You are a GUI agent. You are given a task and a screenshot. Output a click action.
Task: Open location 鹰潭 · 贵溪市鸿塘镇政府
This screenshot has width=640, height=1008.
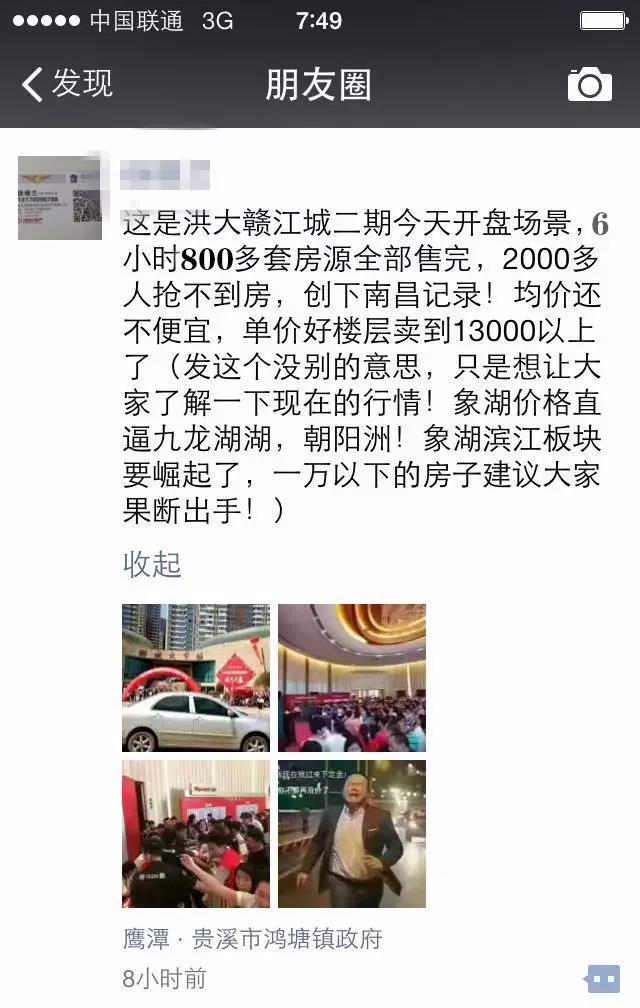[x=252, y=940]
